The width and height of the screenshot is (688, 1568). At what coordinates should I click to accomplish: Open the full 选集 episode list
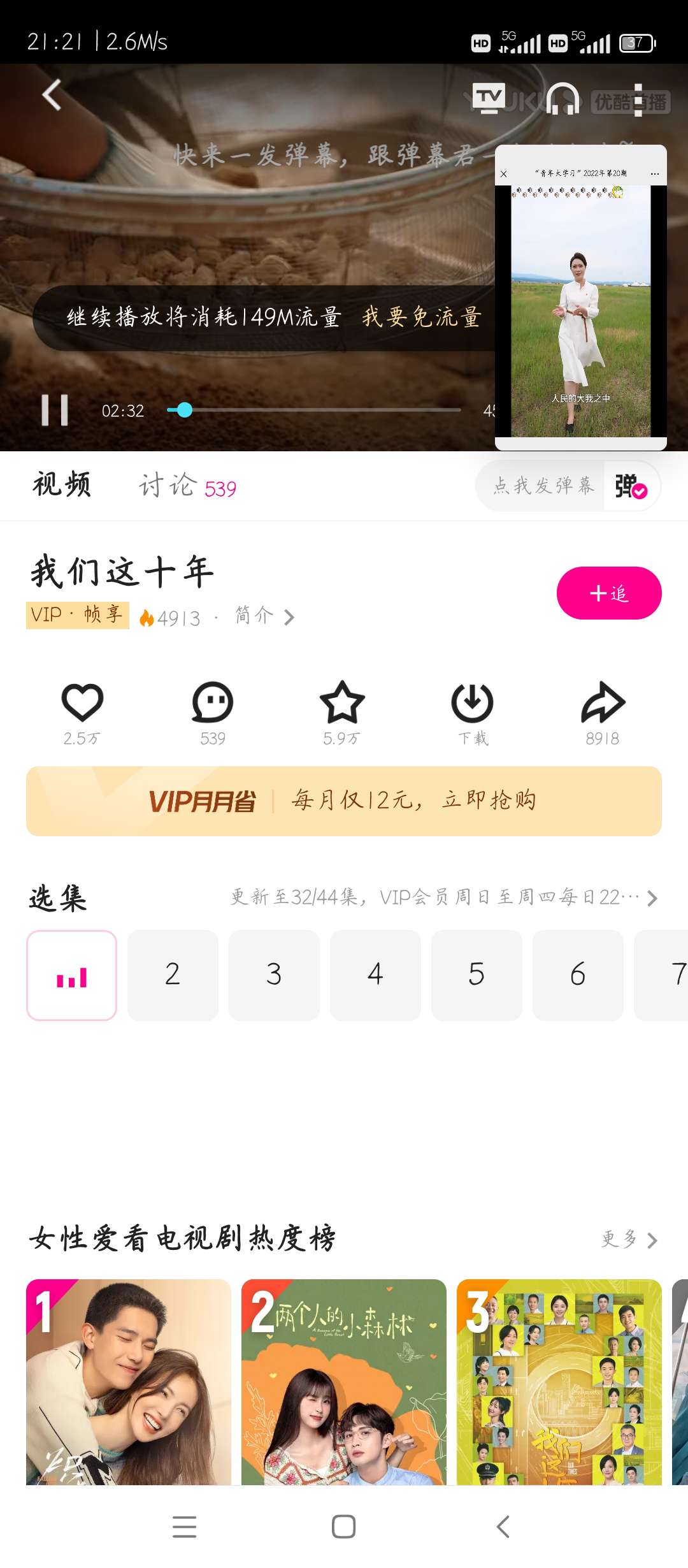652,898
